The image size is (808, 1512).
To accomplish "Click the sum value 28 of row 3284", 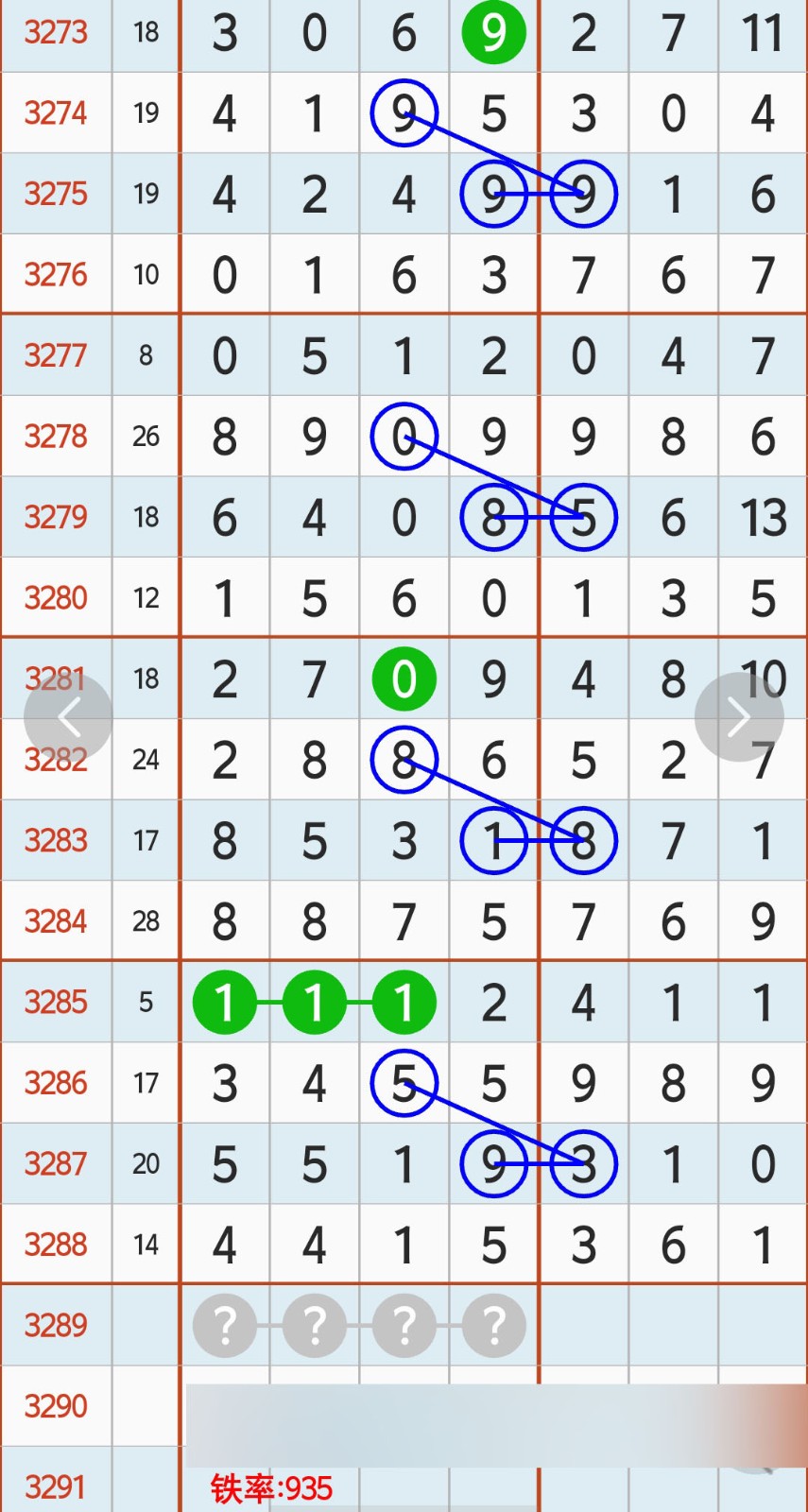I will [146, 919].
